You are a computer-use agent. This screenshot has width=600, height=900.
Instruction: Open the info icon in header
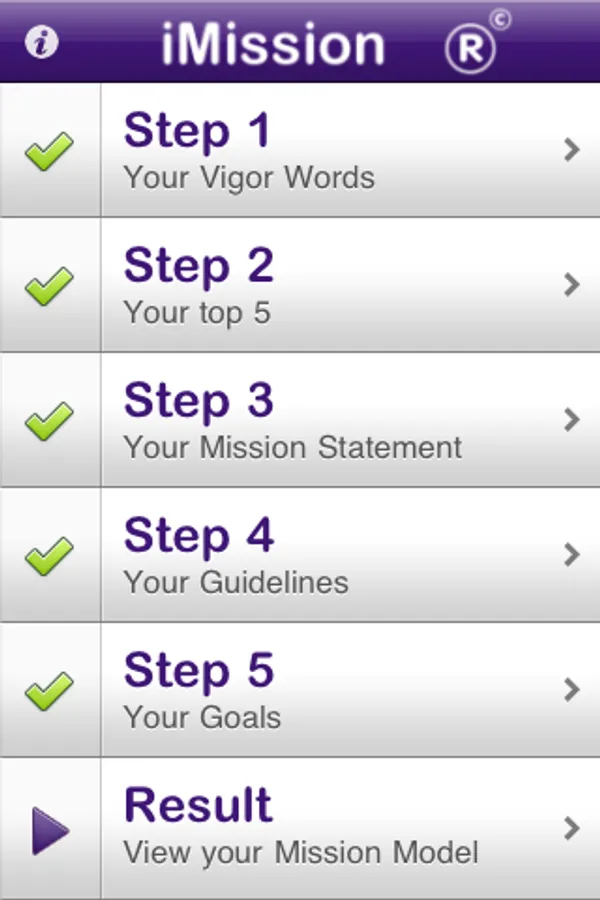pyautogui.click(x=42, y=43)
